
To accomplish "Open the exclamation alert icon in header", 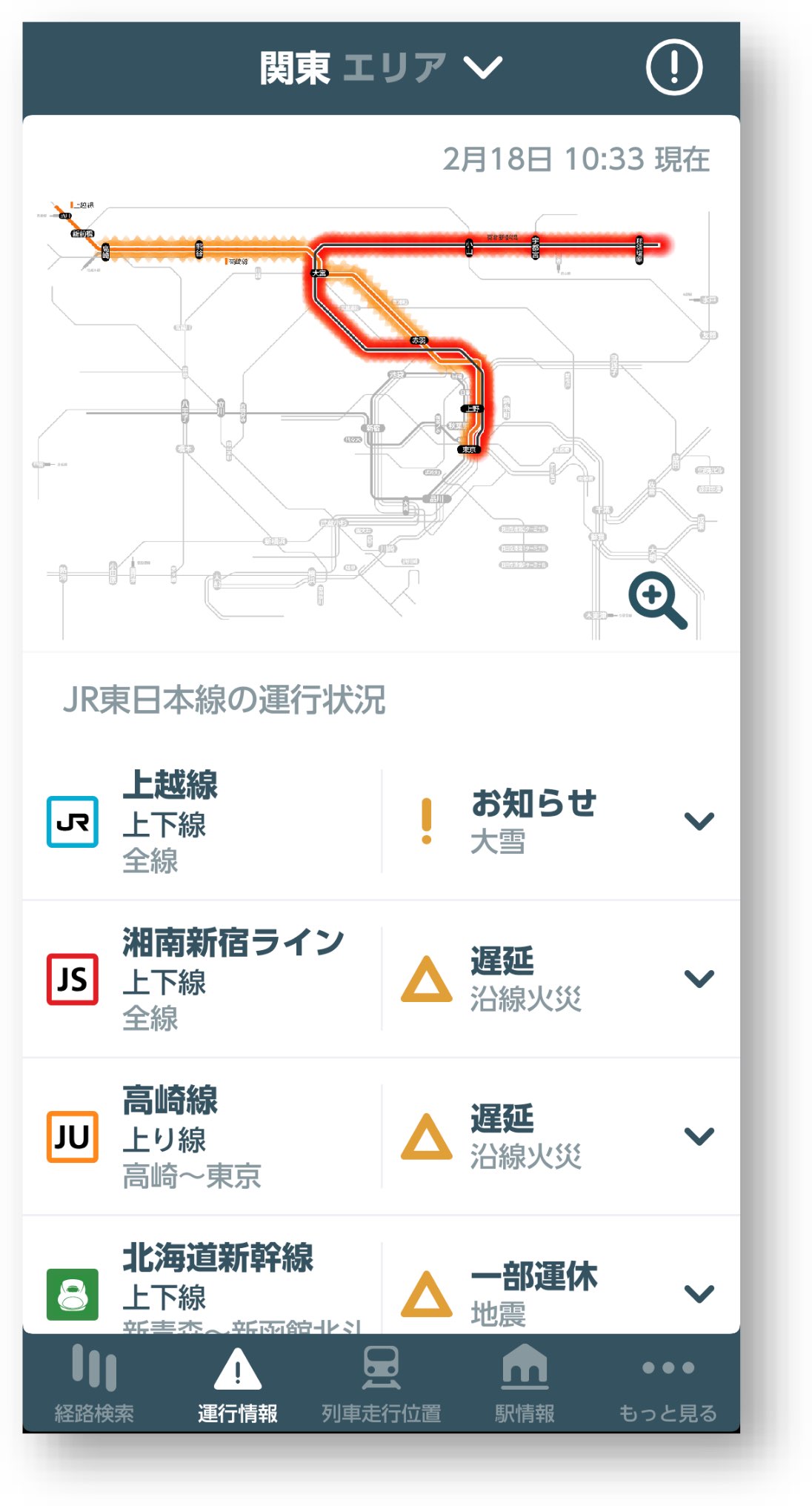I will [x=673, y=67].
